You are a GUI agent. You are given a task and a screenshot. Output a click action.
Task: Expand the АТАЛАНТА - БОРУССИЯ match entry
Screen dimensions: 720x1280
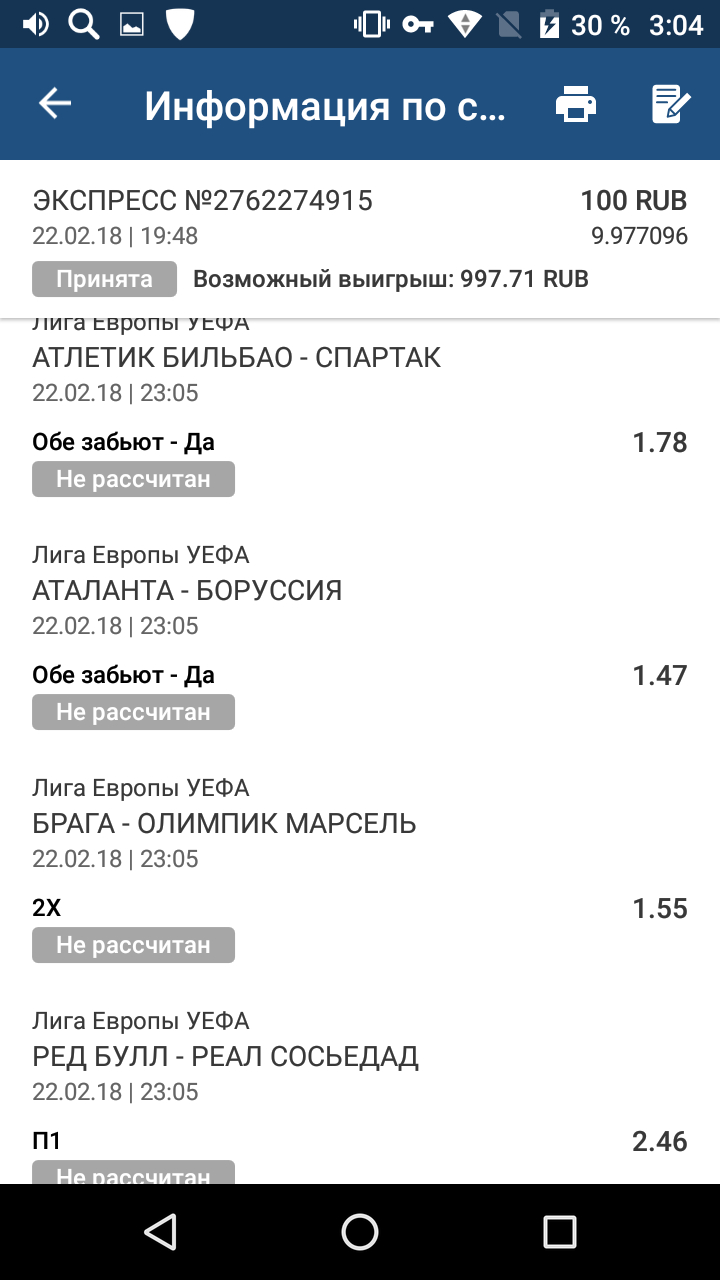[187, 590]
